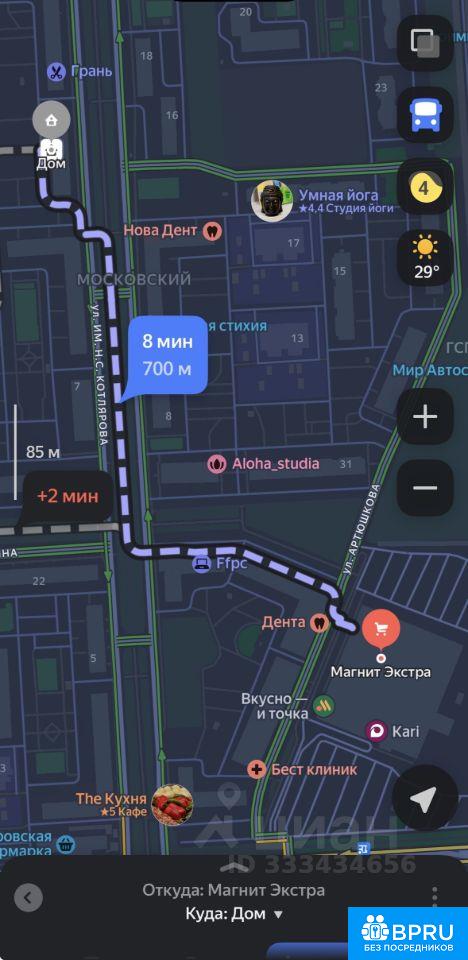Open the traffic level 4 indicator

click(425, 187)
